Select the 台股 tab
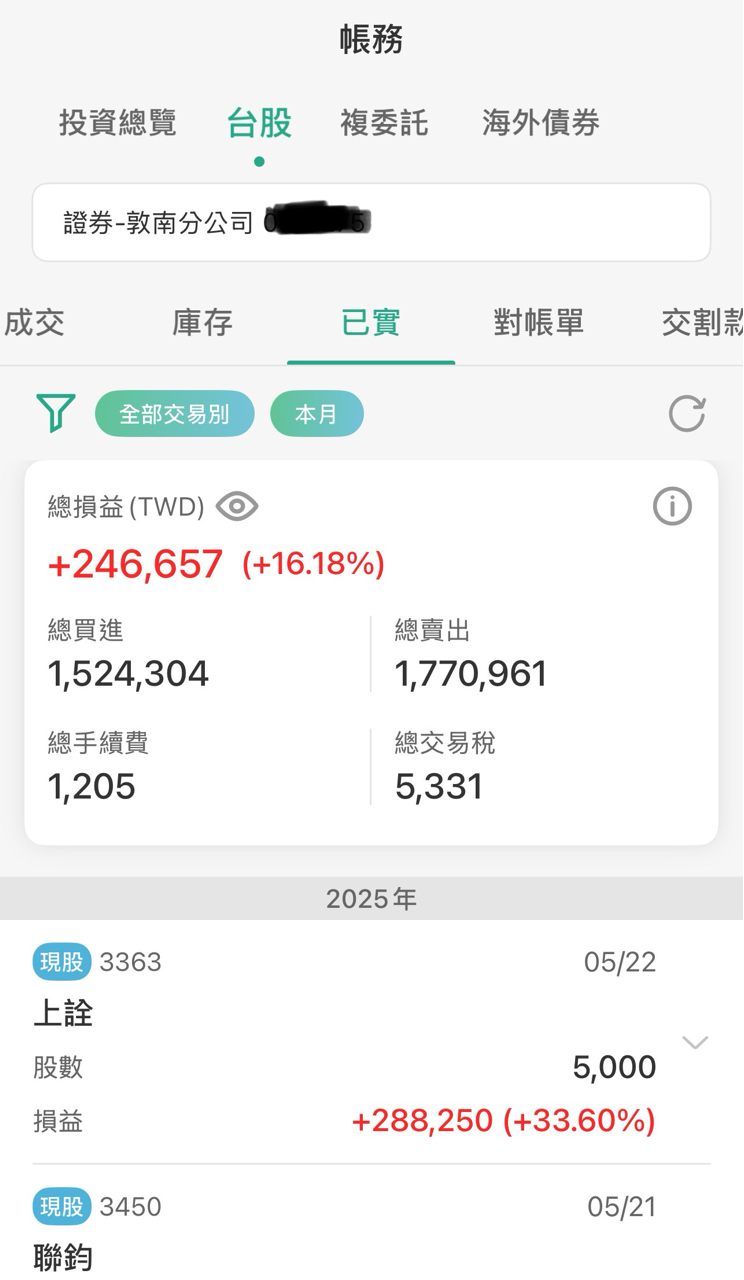 [x=259, y=123]
